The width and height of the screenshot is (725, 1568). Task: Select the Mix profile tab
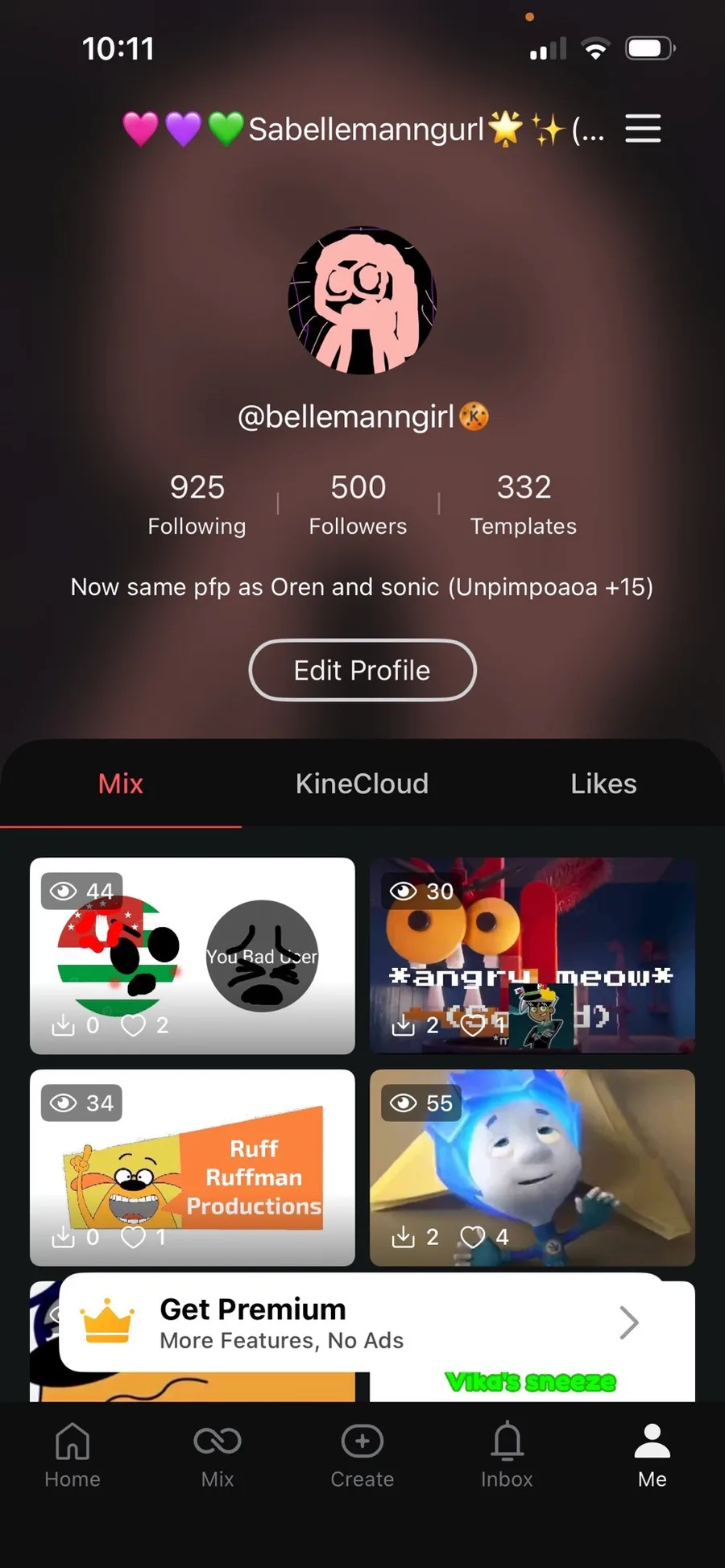(121, 784)
